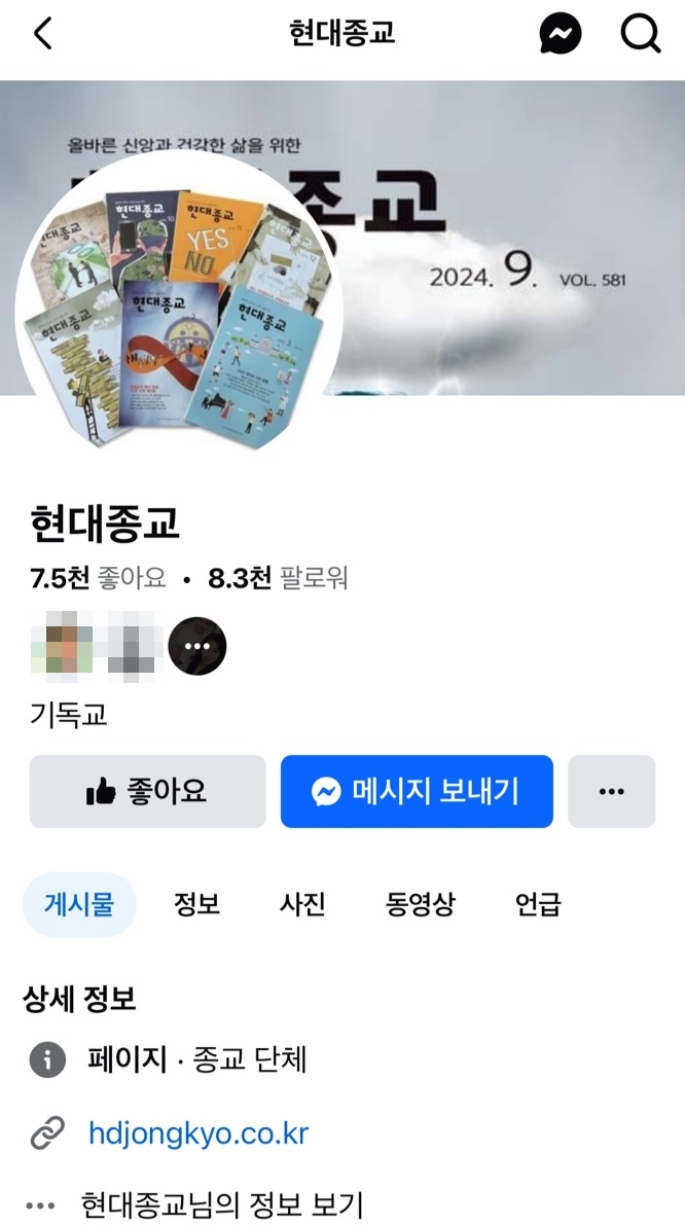The height and width of the screenshot is (1226, 685).
Task: Show more friends who like this page
Action: (x=197, y=647)
